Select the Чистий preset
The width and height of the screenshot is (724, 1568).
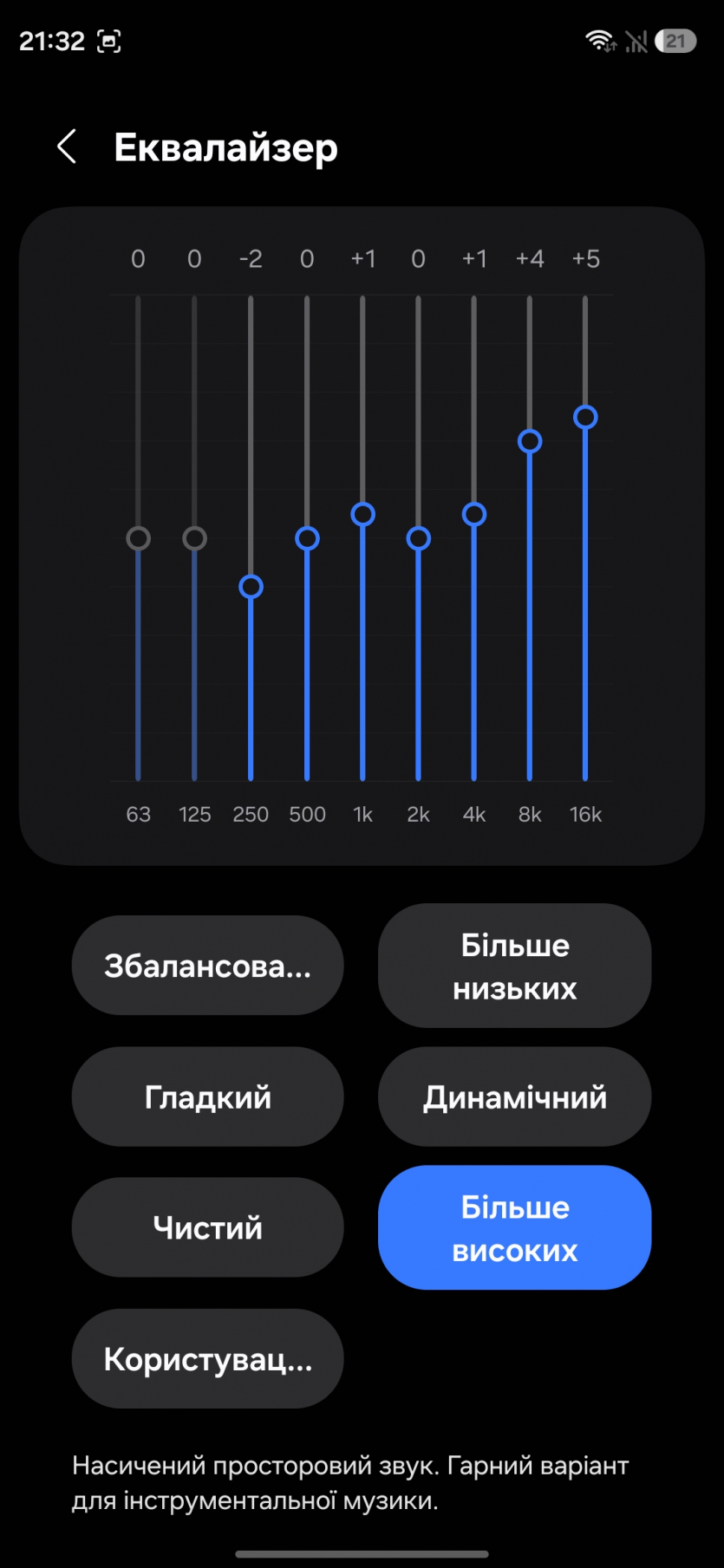point(207,1227)
